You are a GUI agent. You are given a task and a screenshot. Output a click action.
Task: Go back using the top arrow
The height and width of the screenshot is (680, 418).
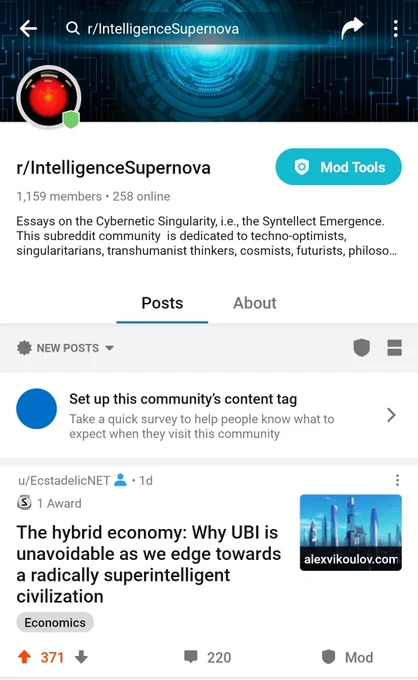[29, 29]
